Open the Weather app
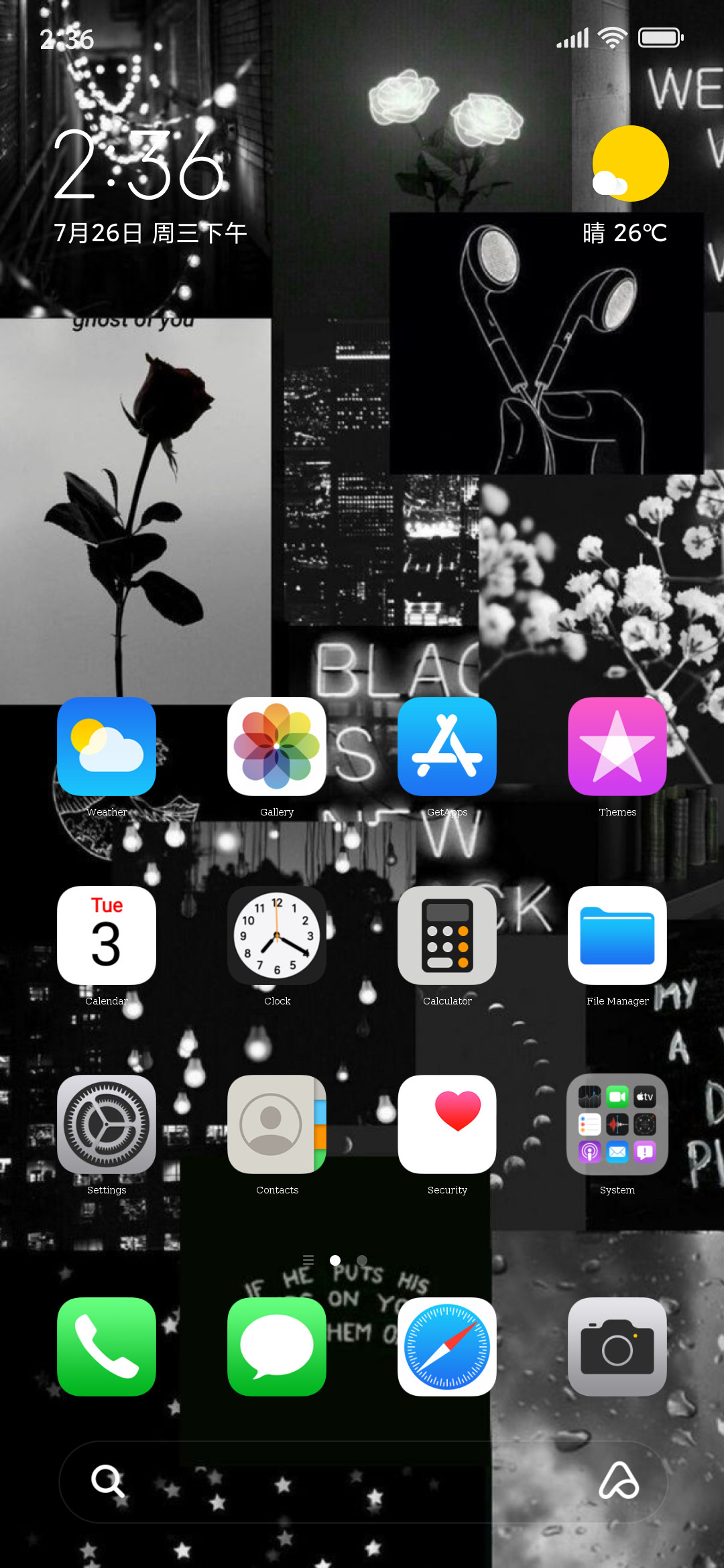 point(107,746)
